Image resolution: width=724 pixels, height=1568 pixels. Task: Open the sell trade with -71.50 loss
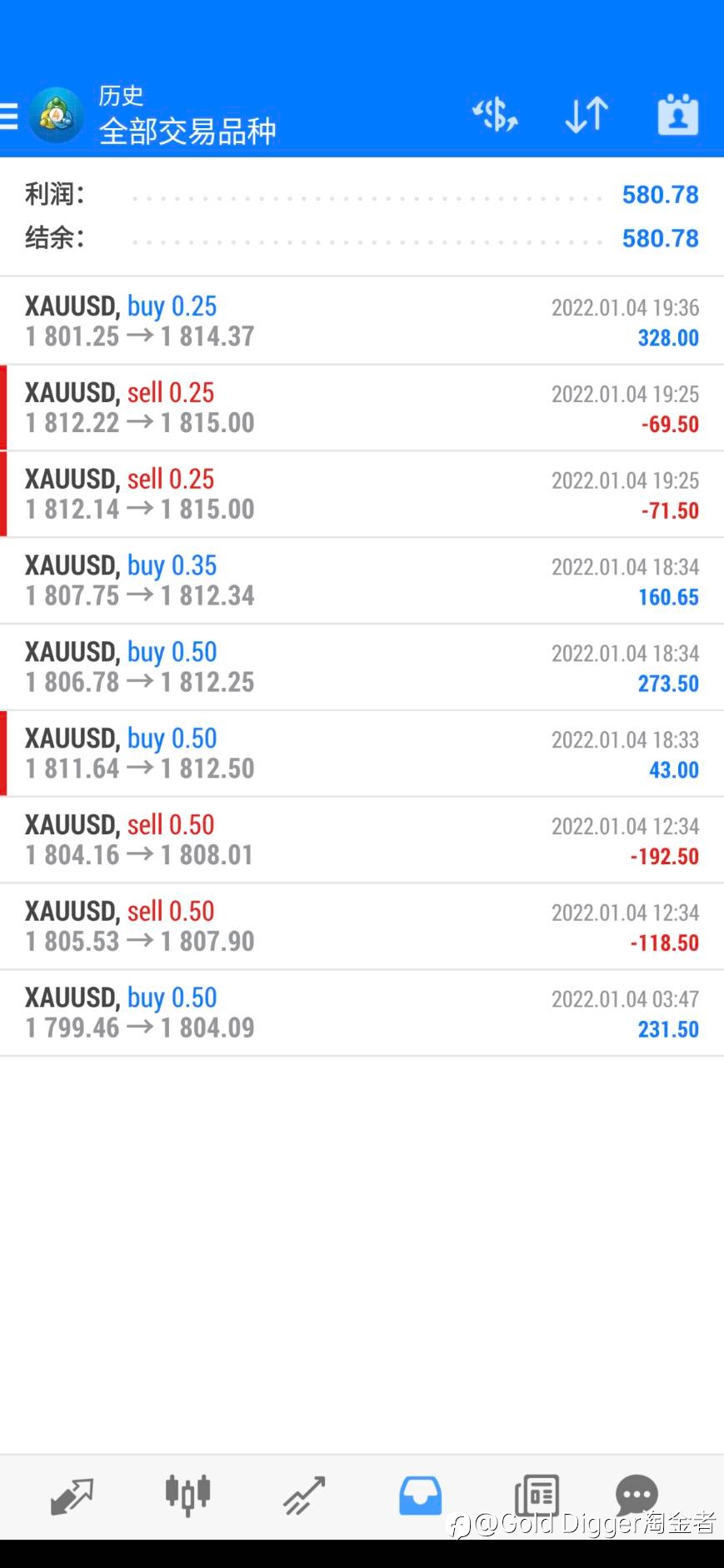click(x=362, y=495)
